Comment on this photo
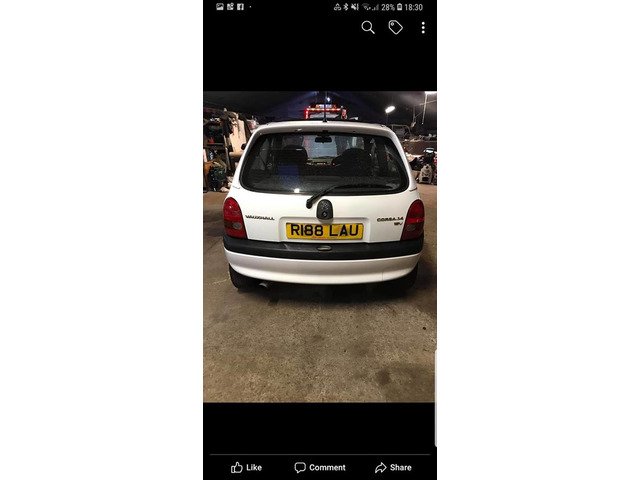 coord(320,467)
